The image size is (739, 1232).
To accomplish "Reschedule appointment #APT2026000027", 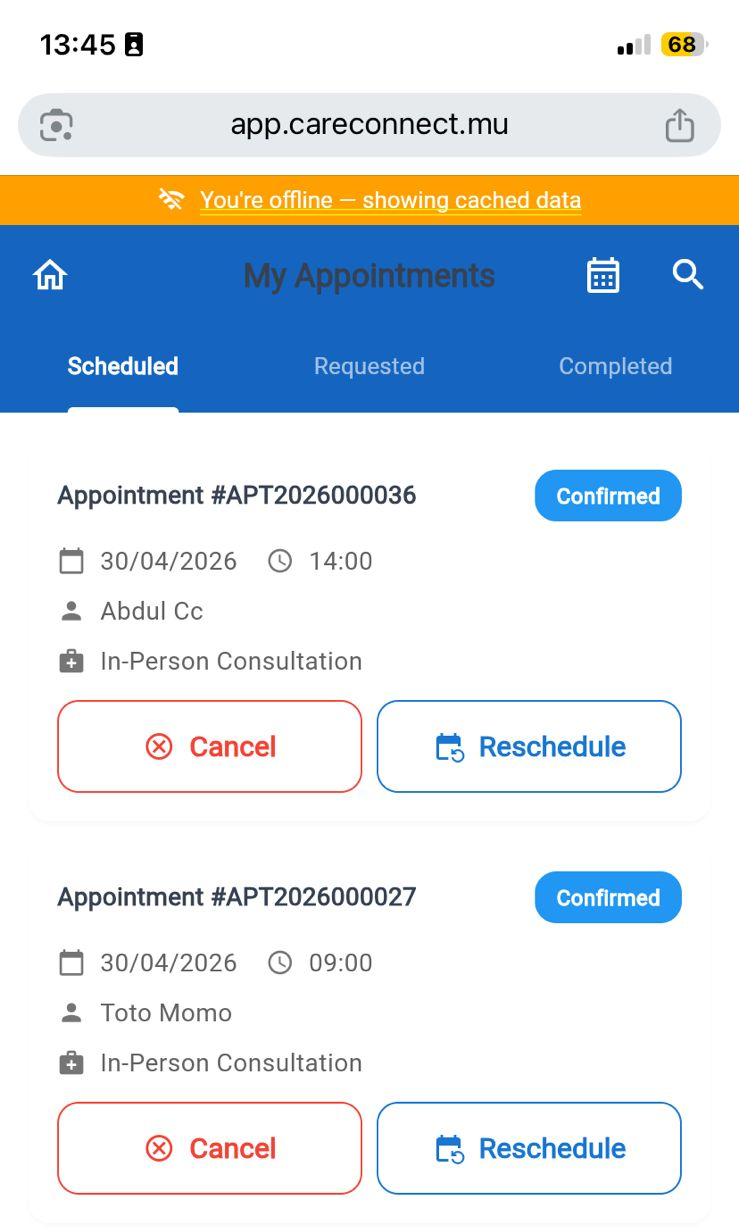I will 529,1149.
